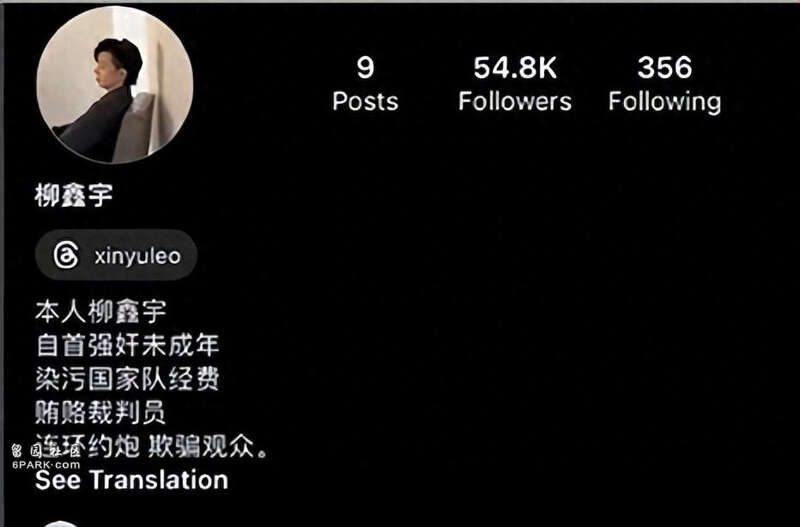This screenshot has width=800, height=527.
Task: Tap See Translation under the bio
Action: tap(132, 479)
